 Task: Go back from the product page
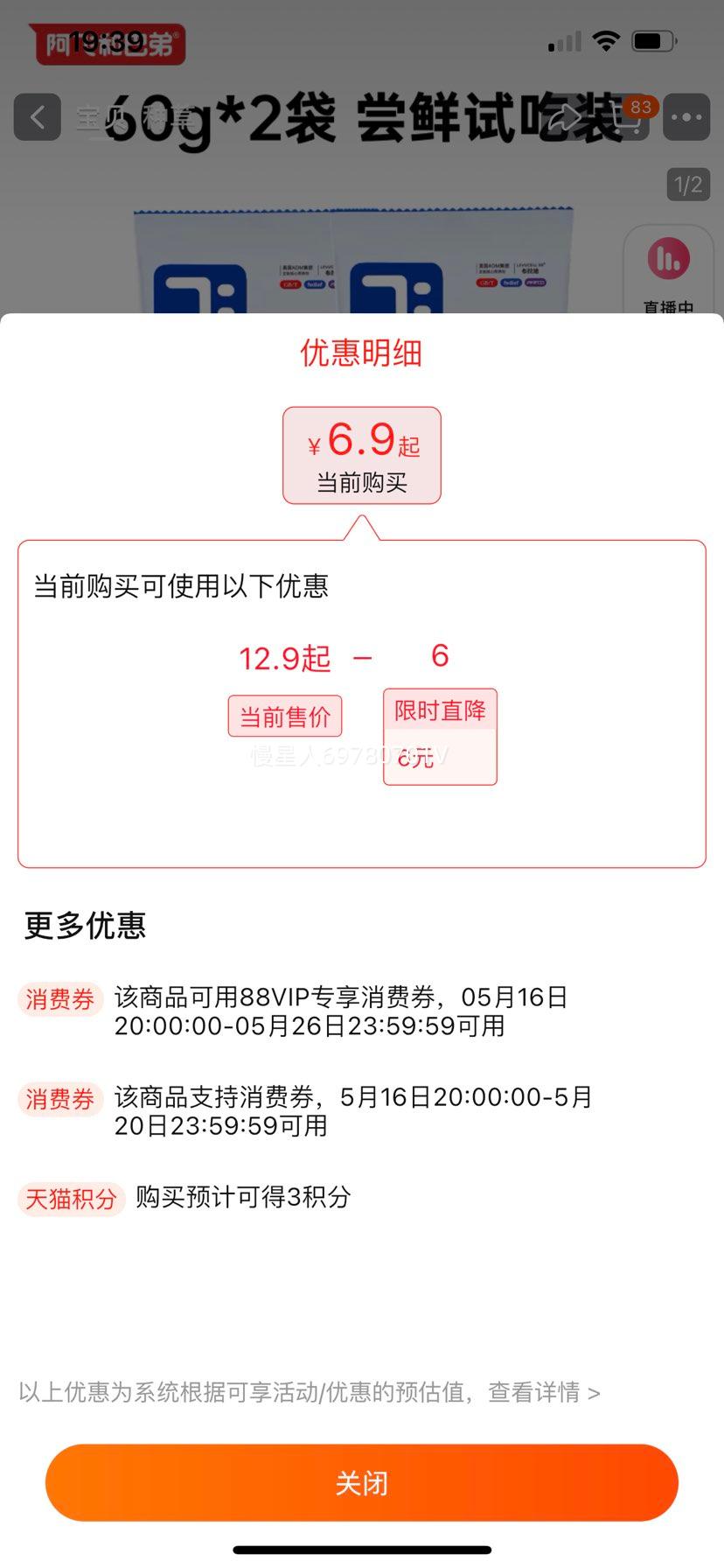pos(38,117)
